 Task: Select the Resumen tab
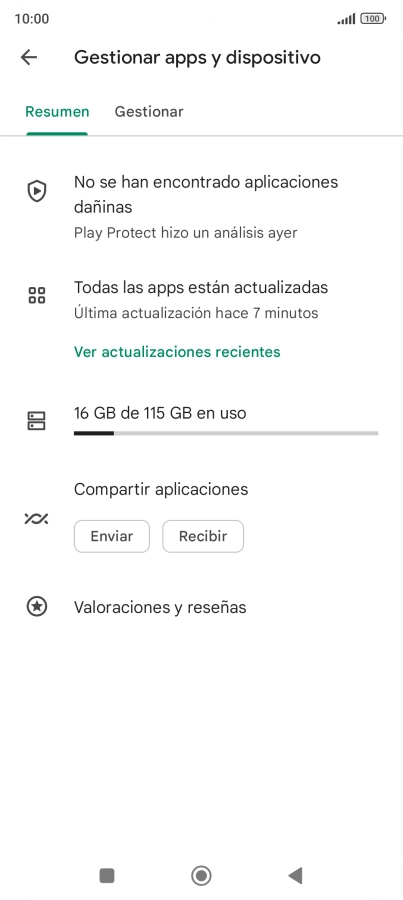[x=57, y=111]
